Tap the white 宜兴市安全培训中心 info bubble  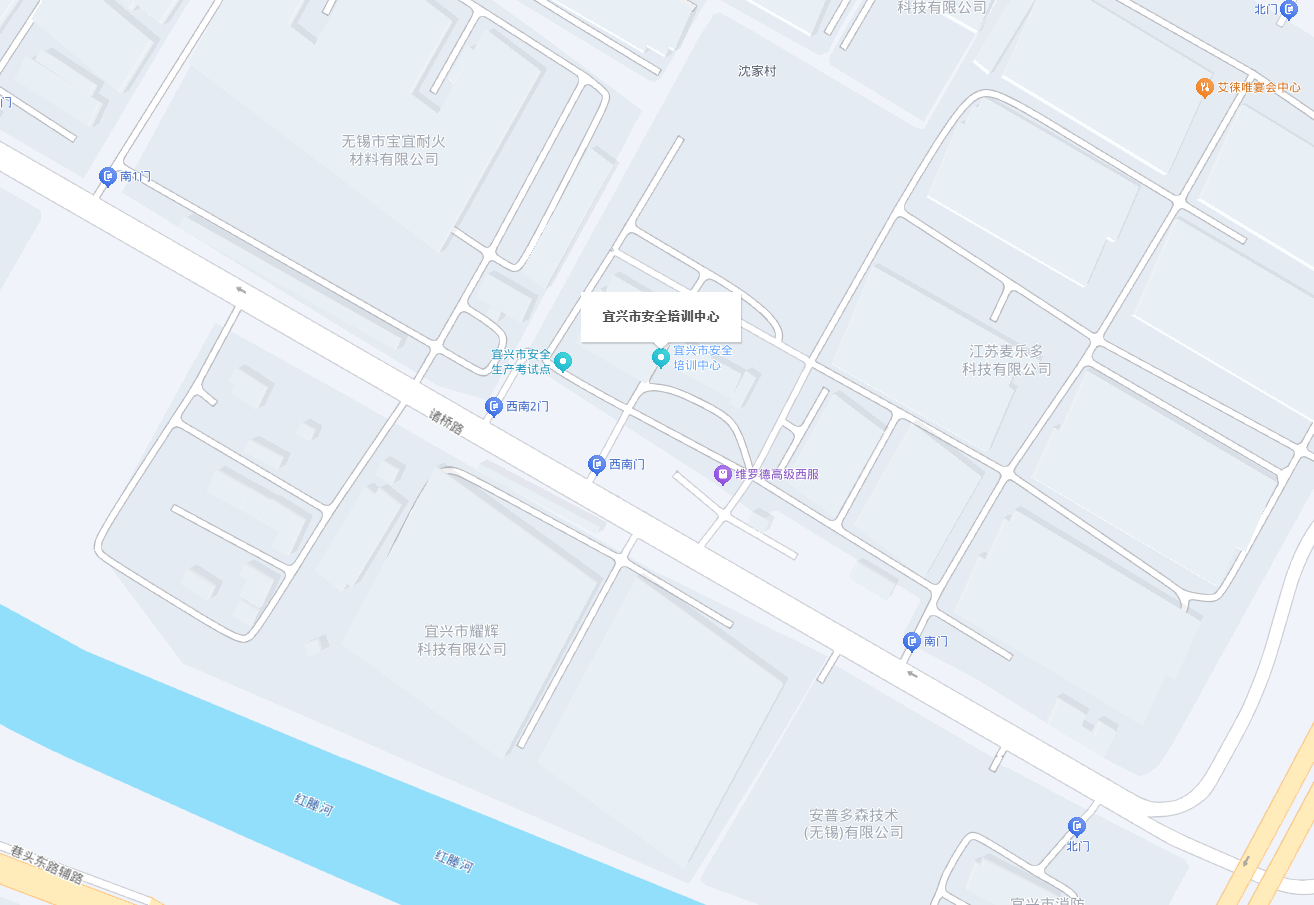[660, 317]
